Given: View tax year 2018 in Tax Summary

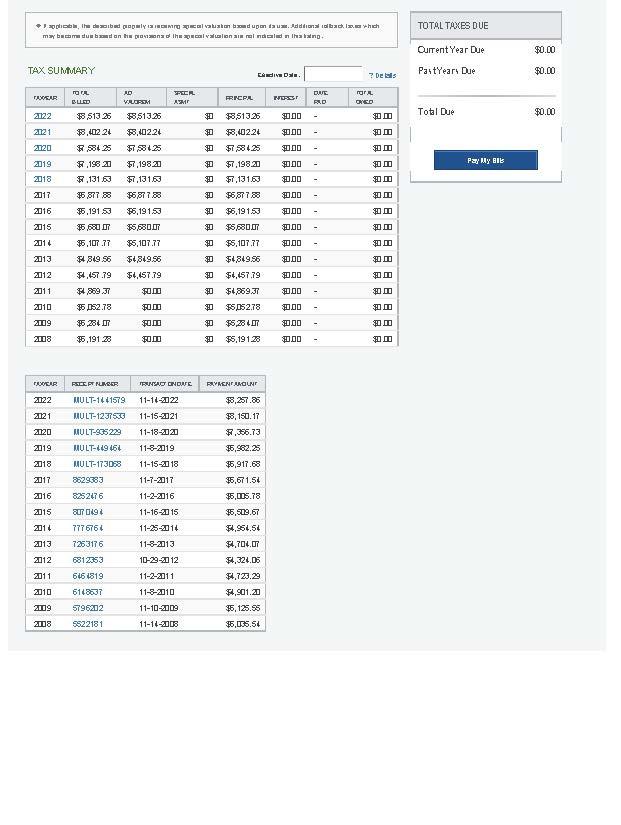Looking at the screenshot, I should pyautogui.click(x=42, y=179).
